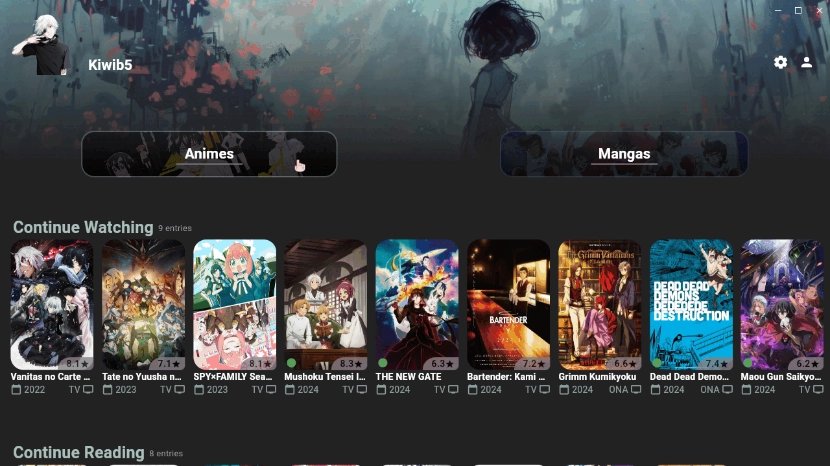This screenshot has height=466, width=830.
Task: Open the Animes section
Action: (x=209, y=154)
